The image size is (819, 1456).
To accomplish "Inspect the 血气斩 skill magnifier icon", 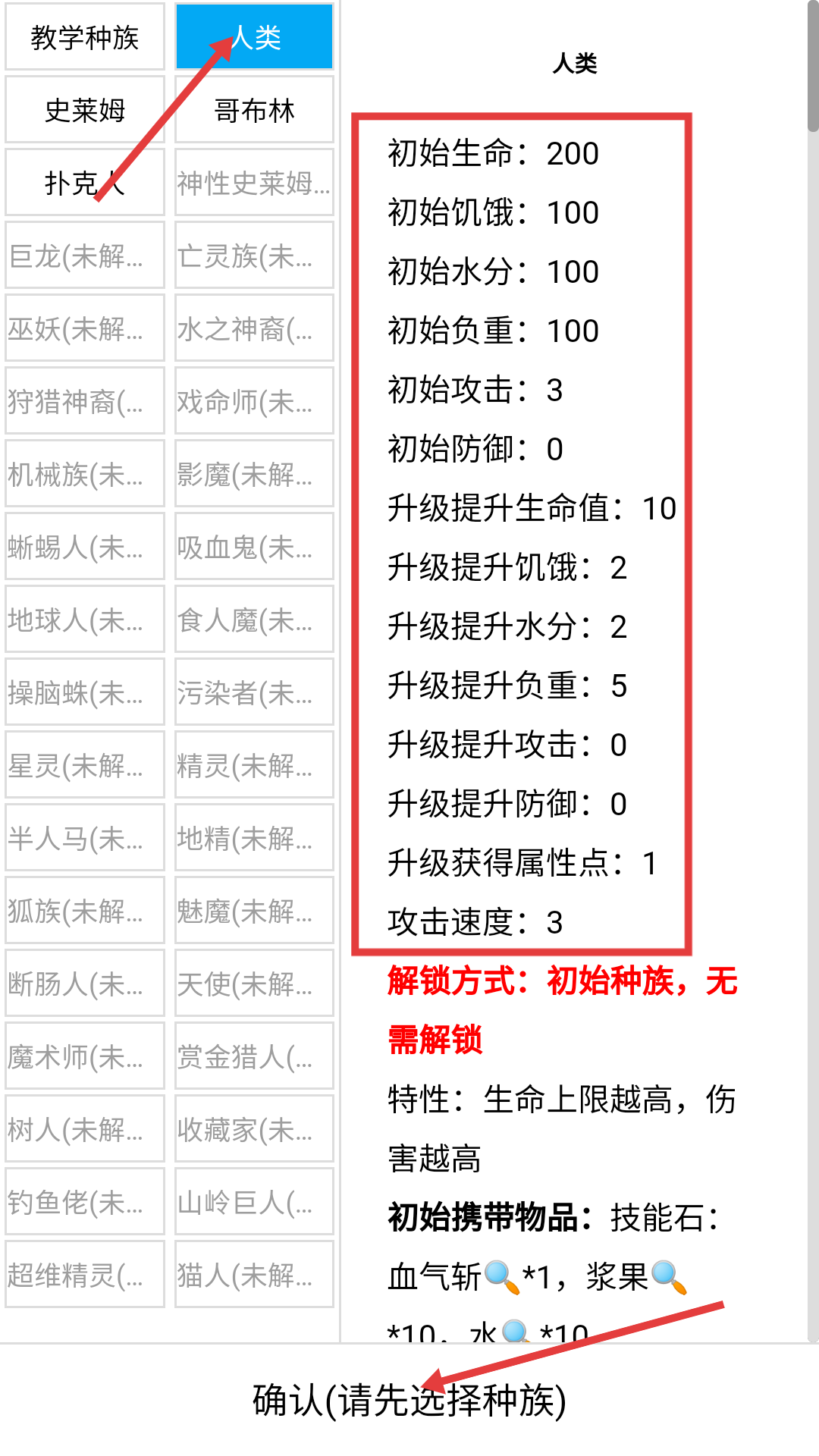I will 502,1277.
